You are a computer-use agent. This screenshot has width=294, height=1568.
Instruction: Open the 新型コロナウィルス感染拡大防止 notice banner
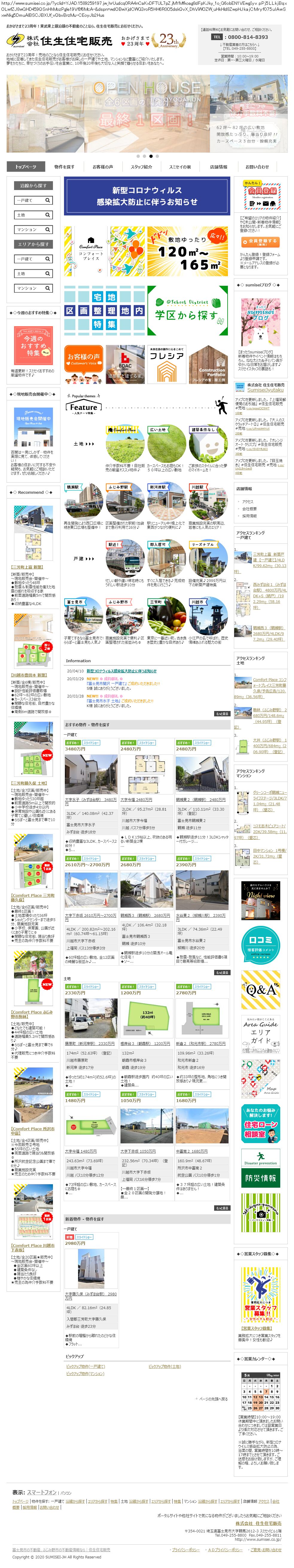coord(147,196)
